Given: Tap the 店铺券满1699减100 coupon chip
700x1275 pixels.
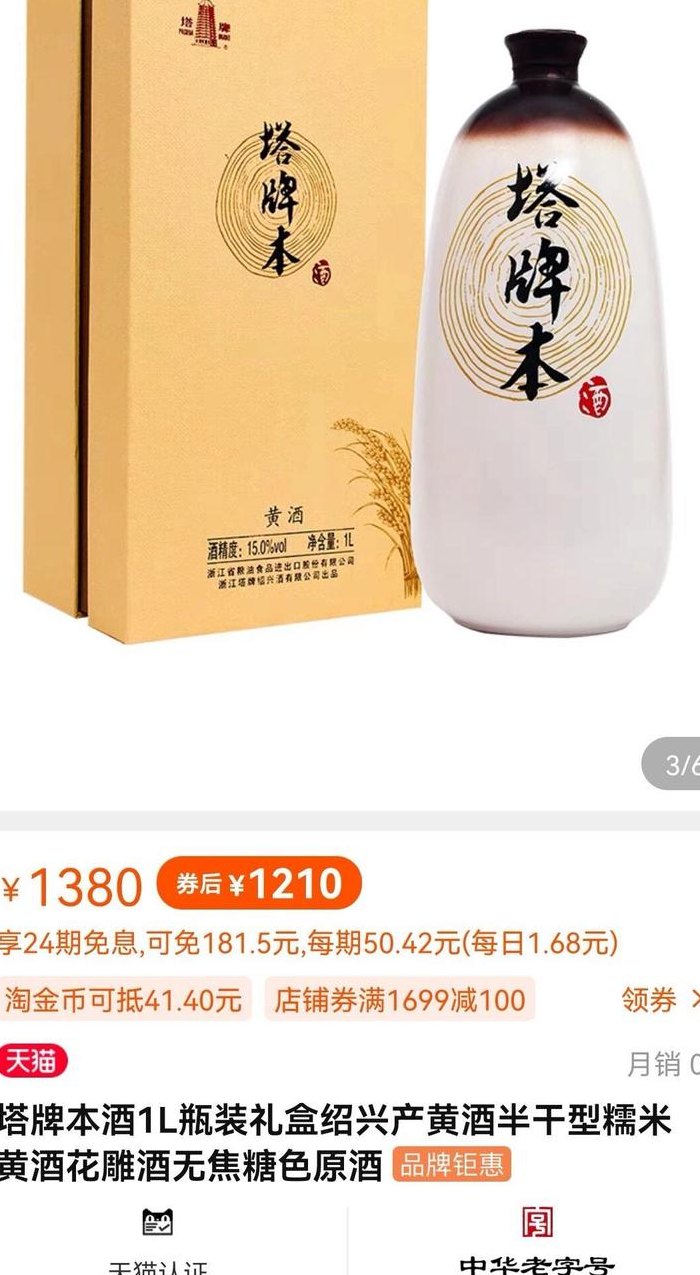Looking at the screenshot, I should pos(400,999).
